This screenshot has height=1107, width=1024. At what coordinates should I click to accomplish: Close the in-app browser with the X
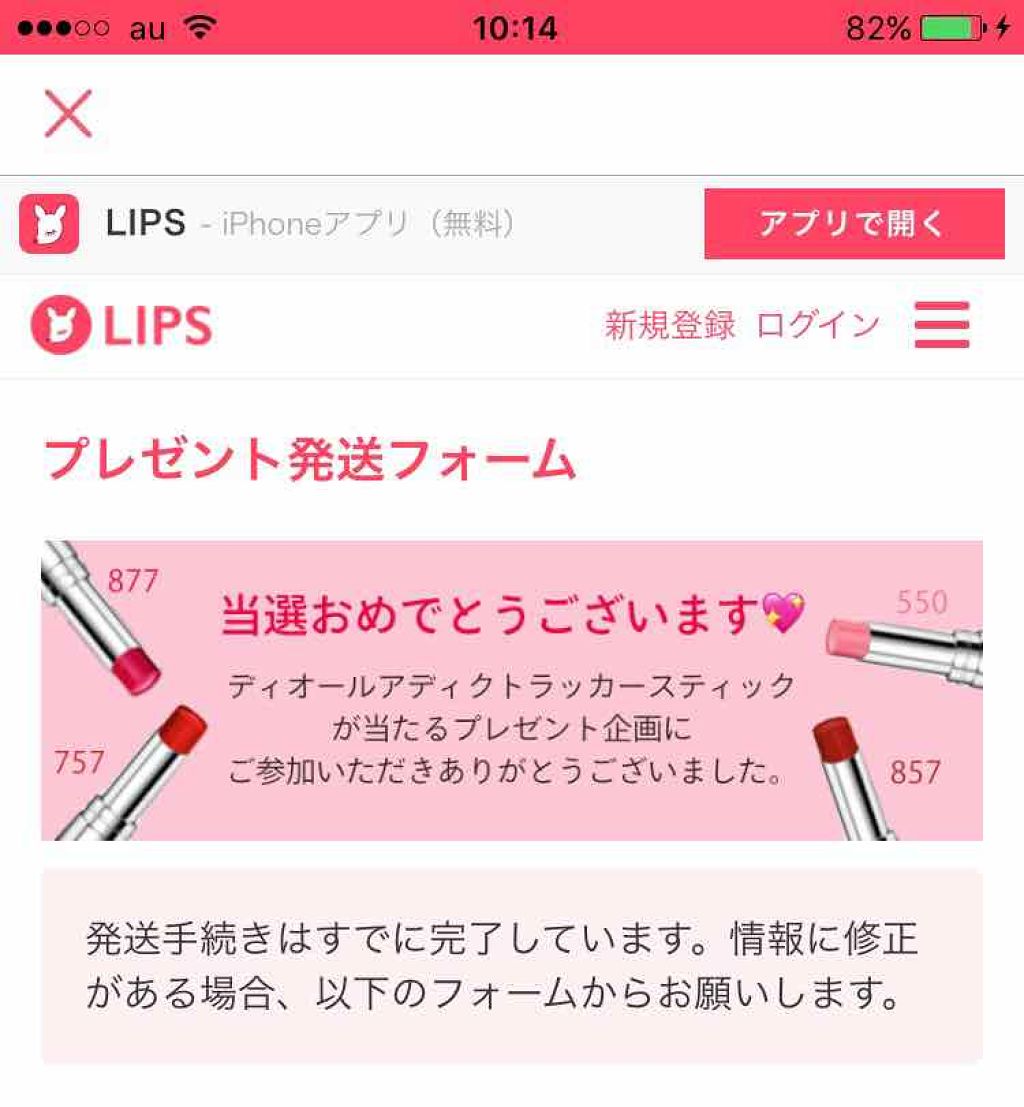68,113
